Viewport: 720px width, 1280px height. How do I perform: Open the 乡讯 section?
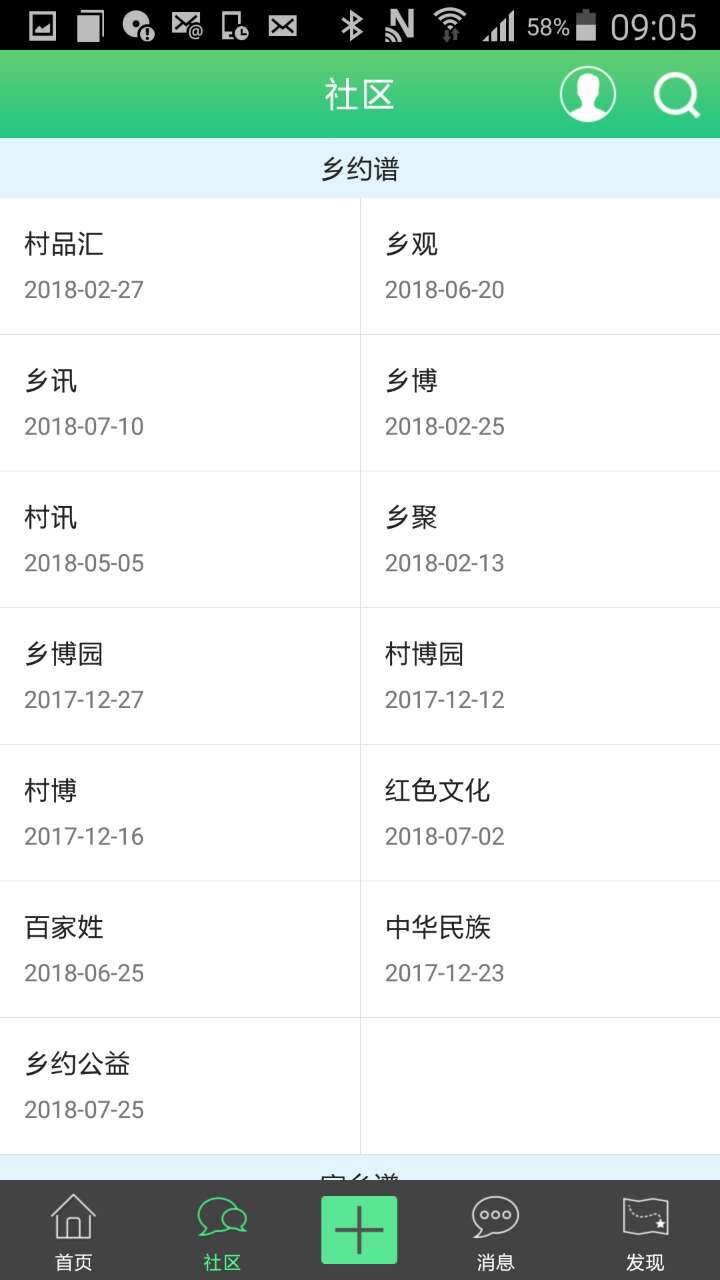[180, 402]
